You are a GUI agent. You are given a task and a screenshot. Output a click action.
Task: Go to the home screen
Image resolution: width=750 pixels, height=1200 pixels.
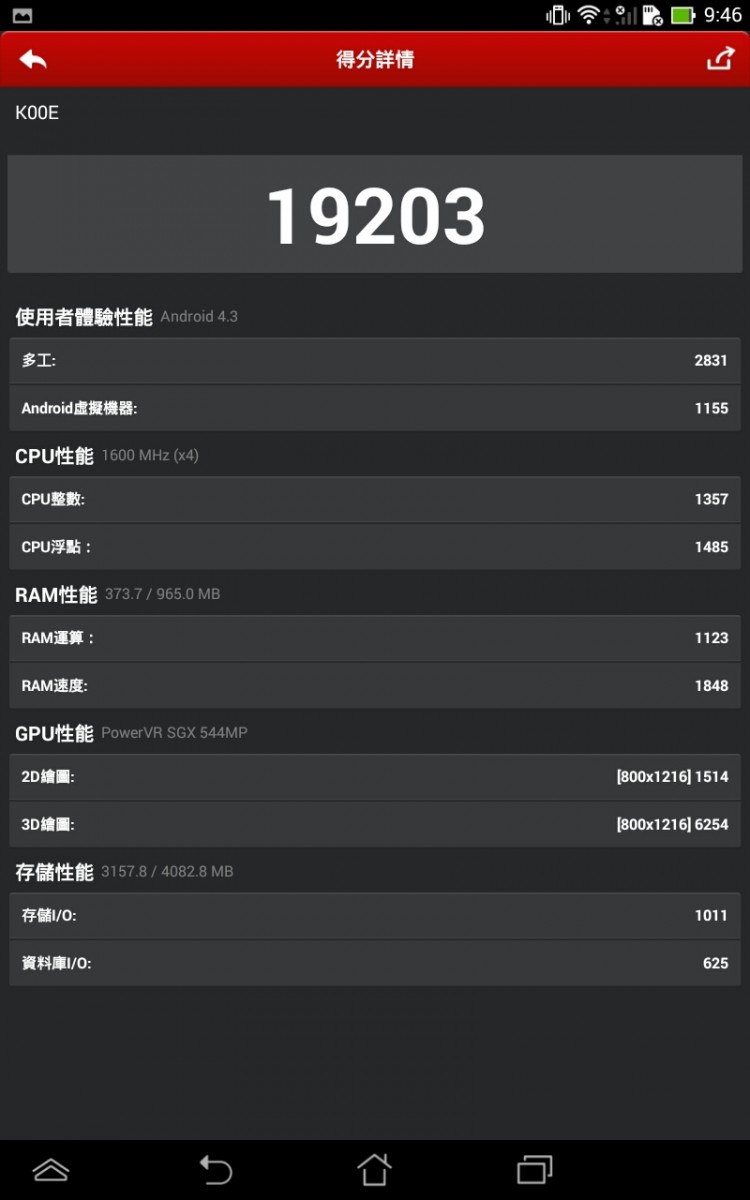pos(374,1169)
